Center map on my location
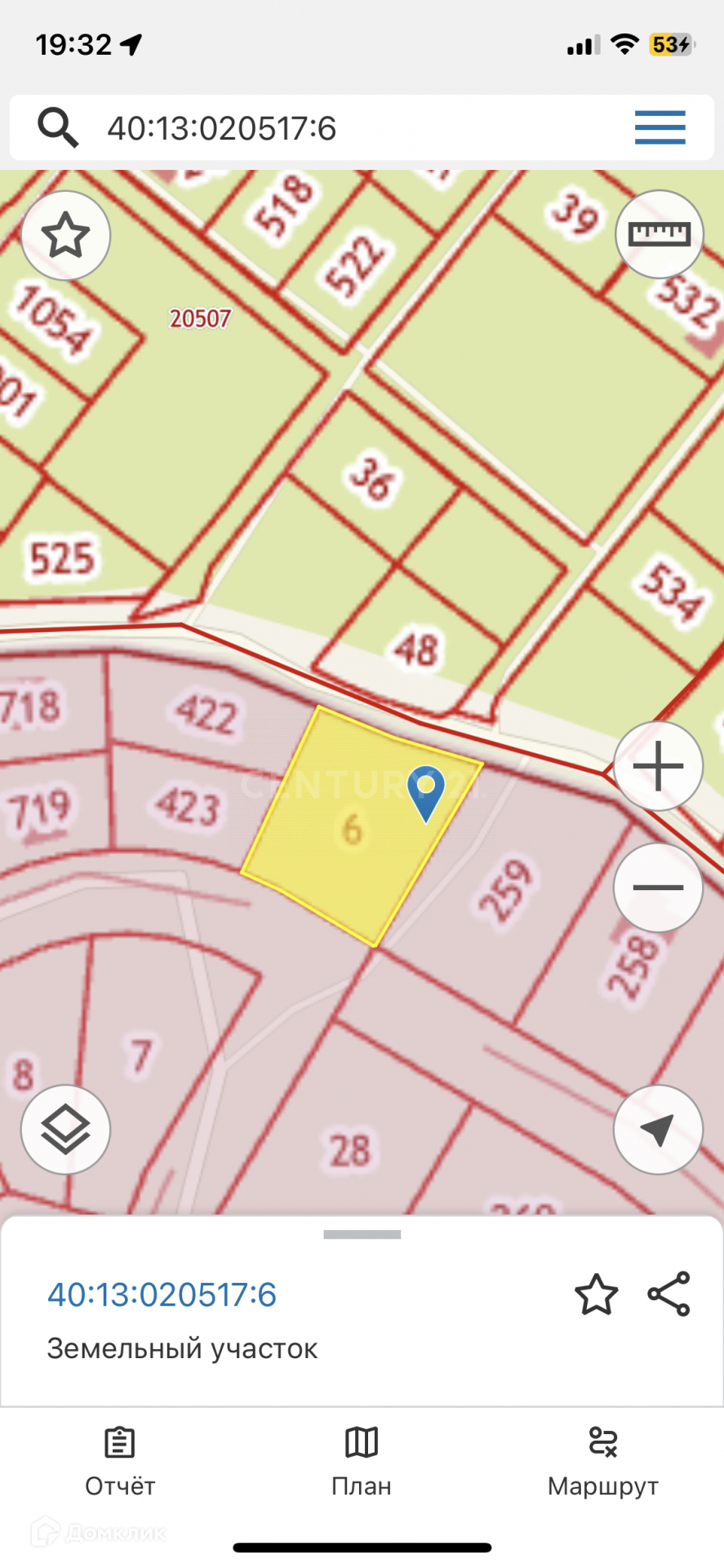 pyautogui.click(x=658, y=1130)
